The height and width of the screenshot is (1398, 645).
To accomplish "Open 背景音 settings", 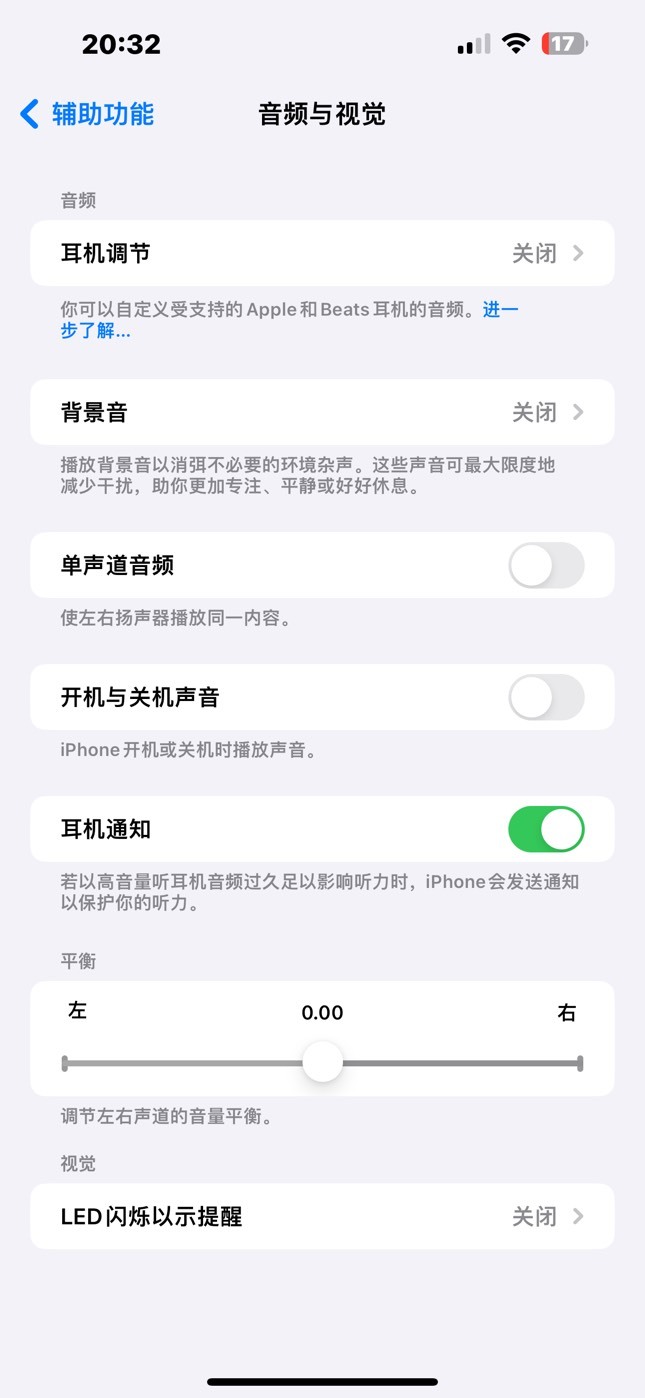I will [x=322, y=412].
